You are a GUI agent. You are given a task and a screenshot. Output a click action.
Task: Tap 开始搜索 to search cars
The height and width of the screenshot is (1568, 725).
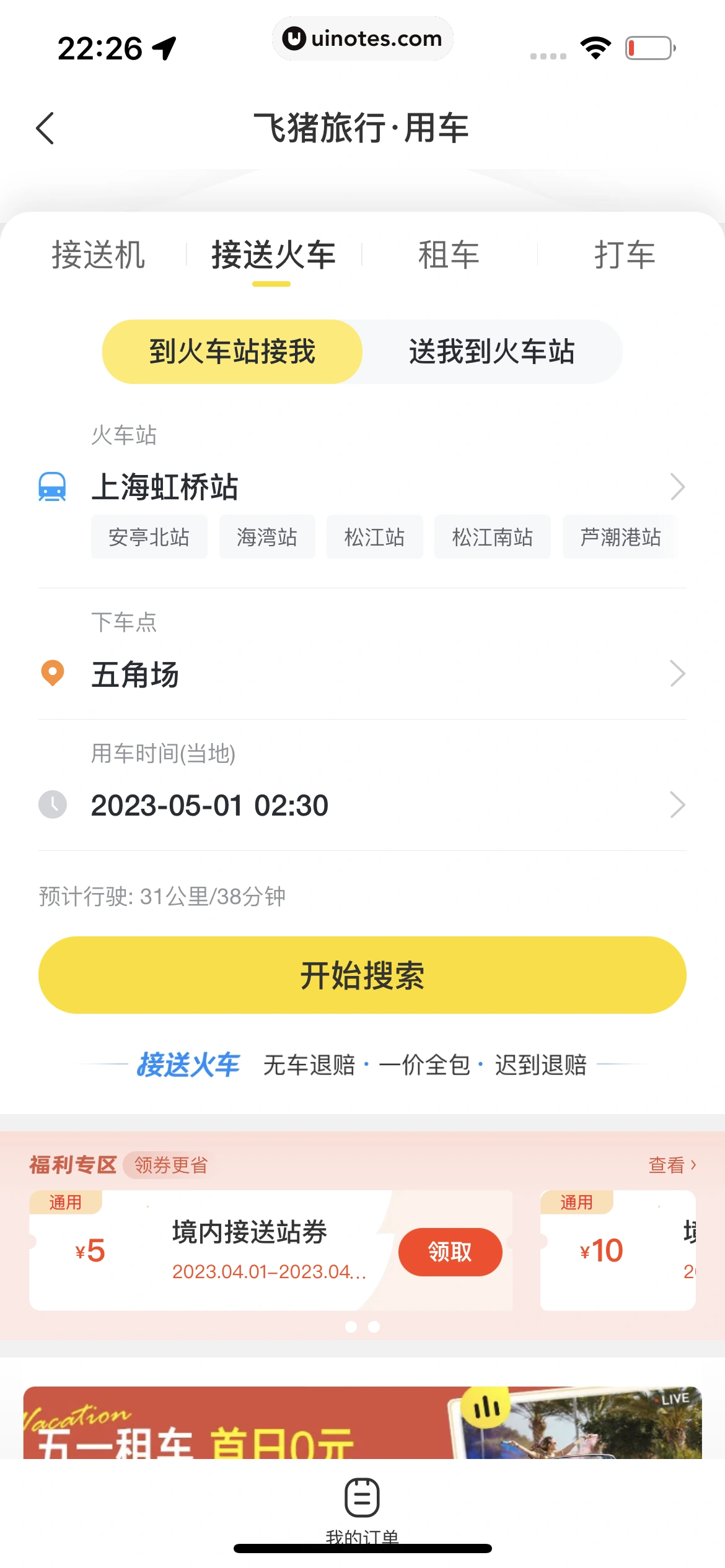362,975
